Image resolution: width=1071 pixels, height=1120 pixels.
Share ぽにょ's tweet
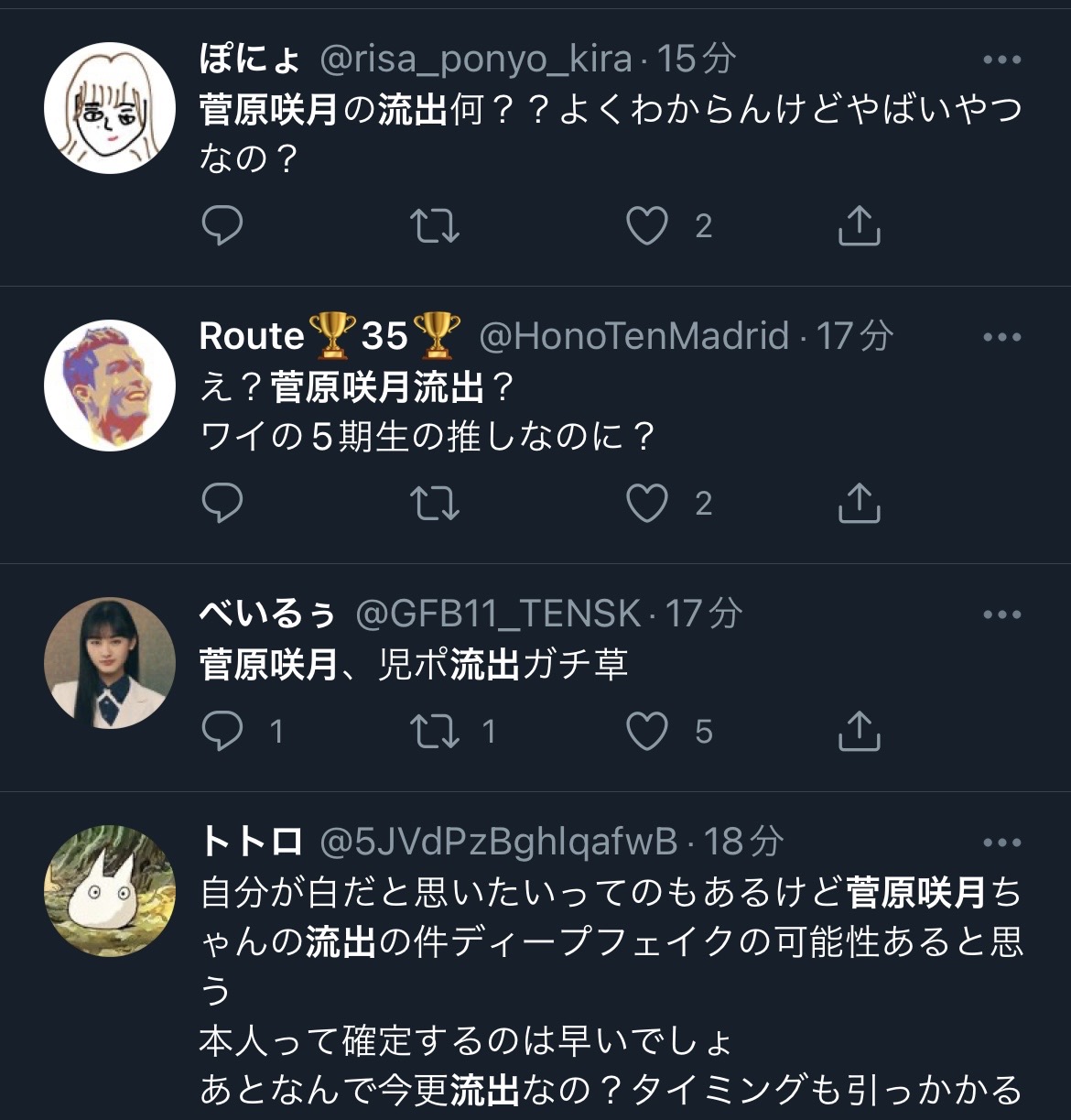click(x=859, y=225)
